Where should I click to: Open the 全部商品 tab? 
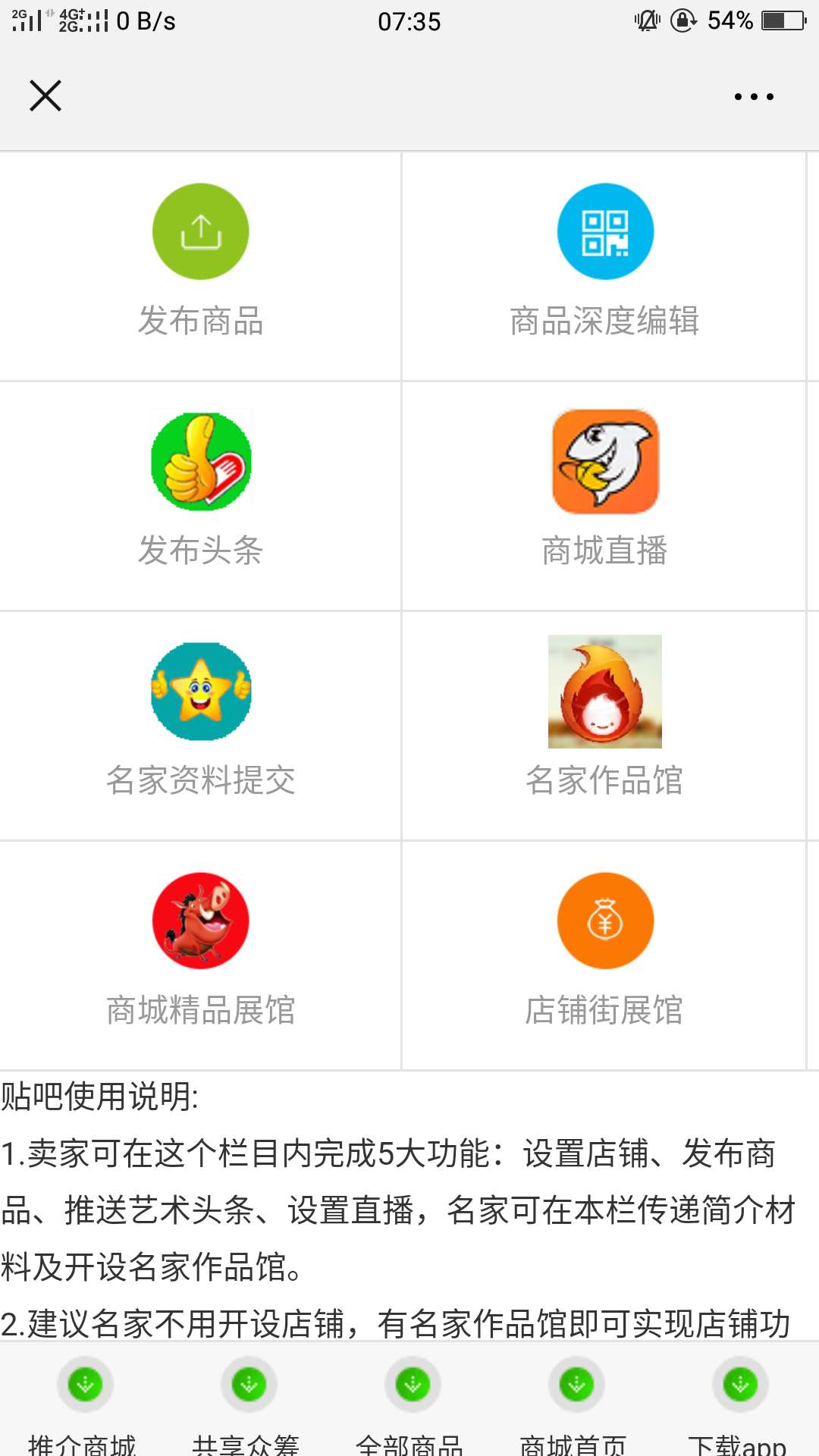coord(412,1403)
